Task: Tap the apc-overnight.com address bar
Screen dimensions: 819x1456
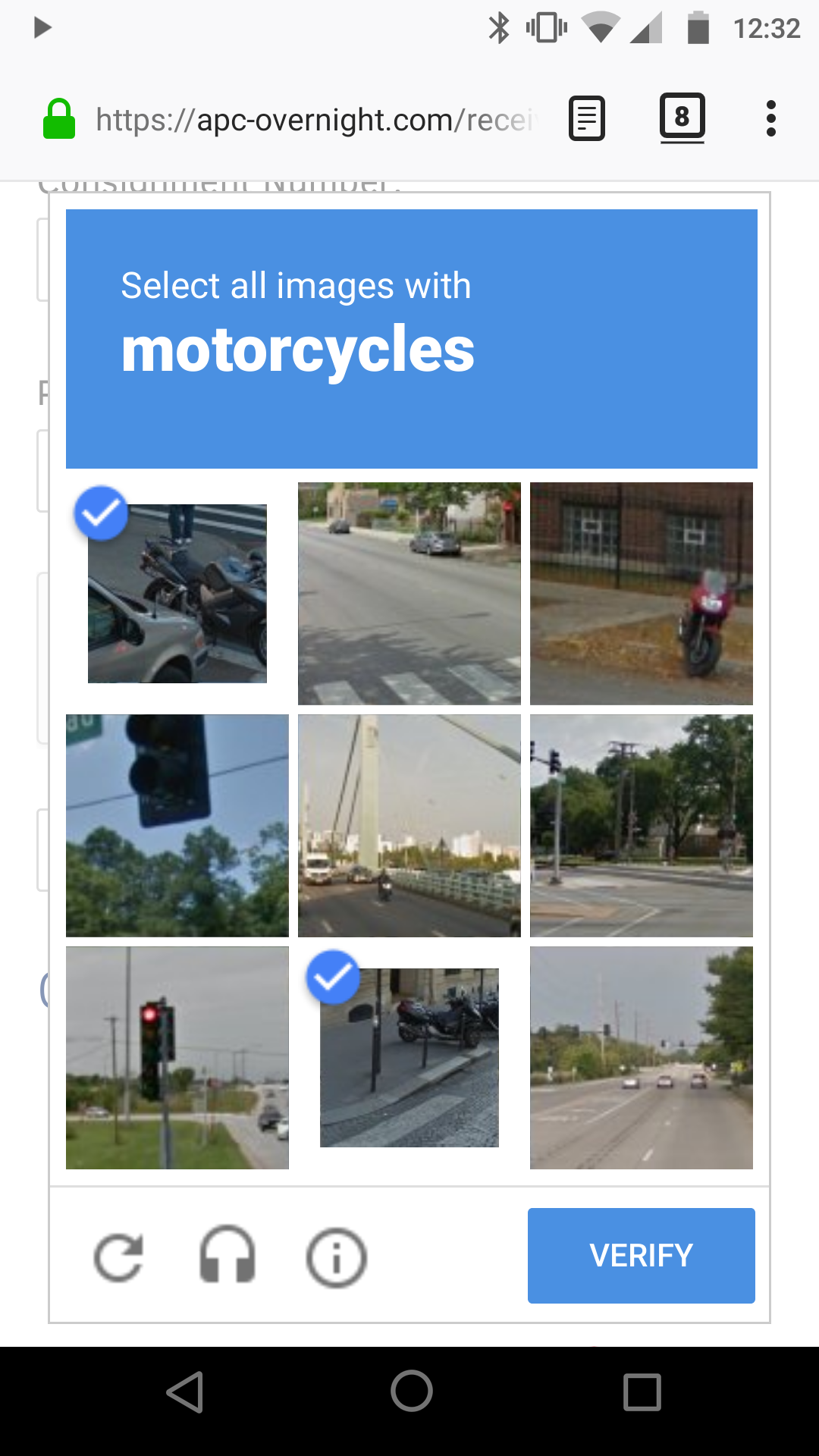Action: [315, 120]
